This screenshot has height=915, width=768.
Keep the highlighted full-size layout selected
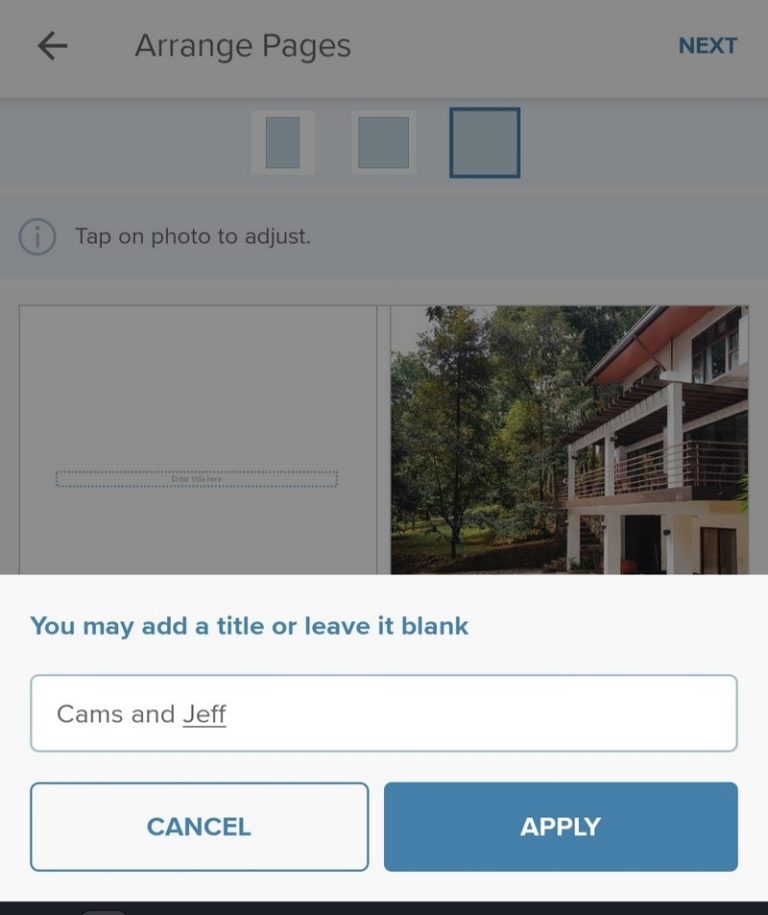[486, 142]
